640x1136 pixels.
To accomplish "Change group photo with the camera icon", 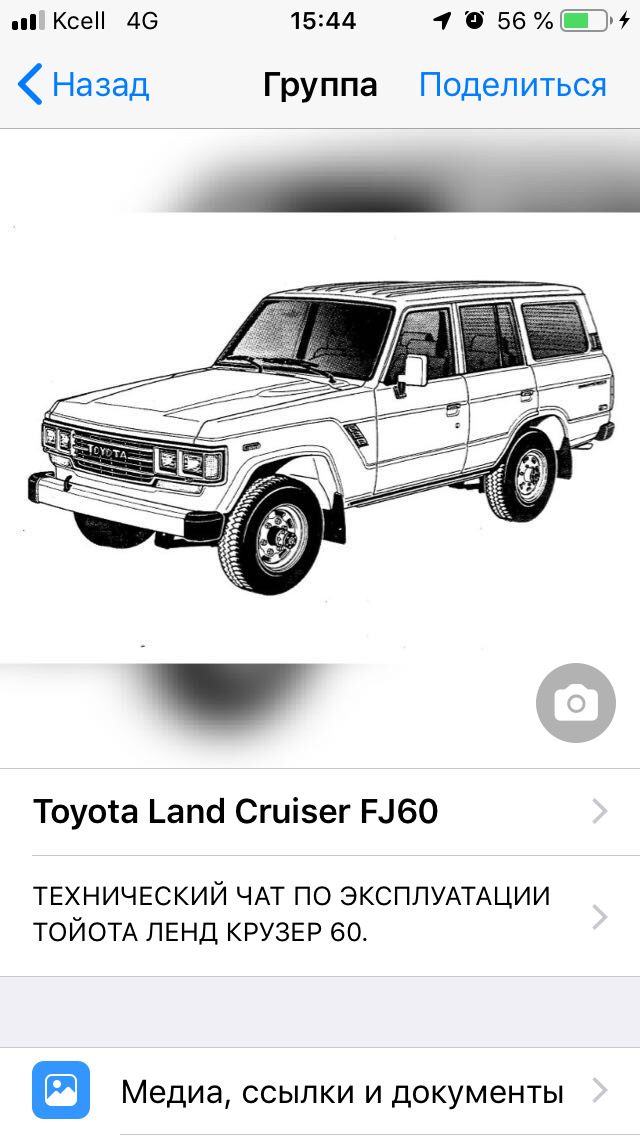I will pos(575,703).
